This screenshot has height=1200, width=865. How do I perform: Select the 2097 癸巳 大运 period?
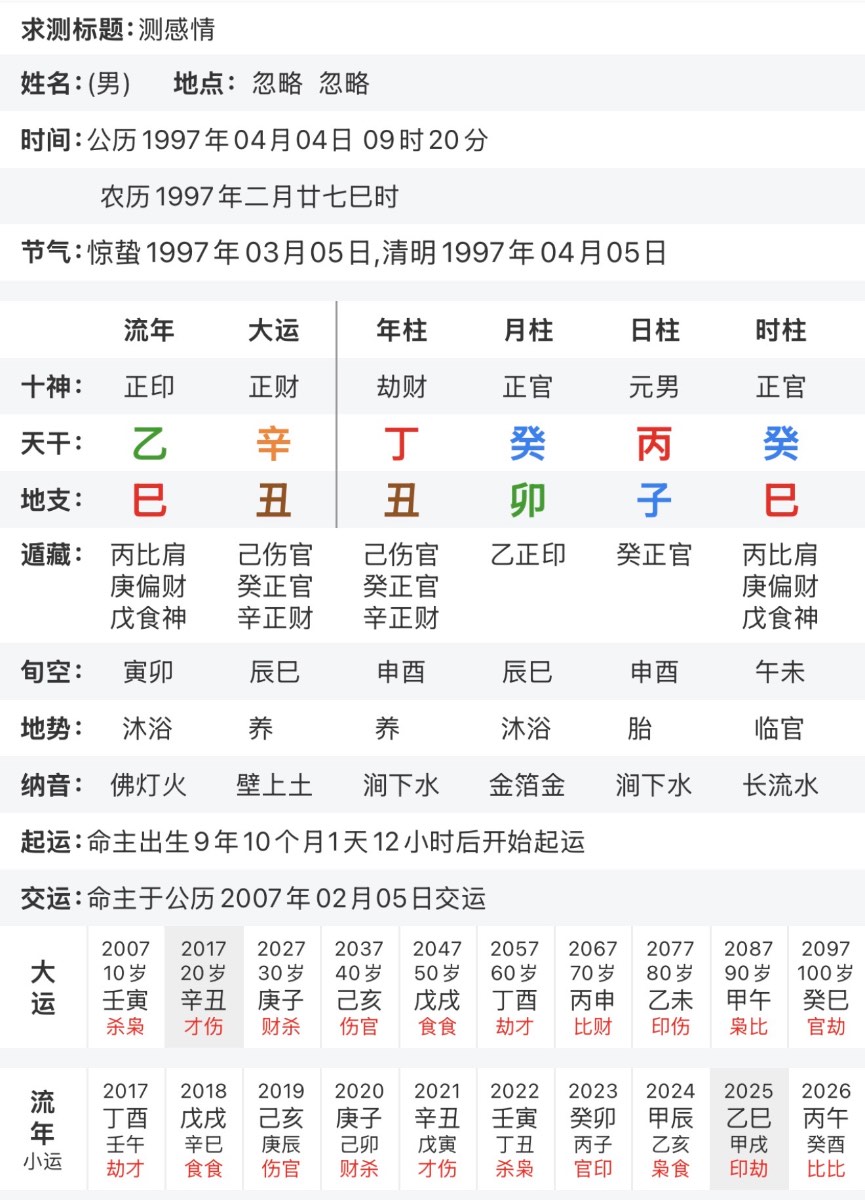coord(826,987)
